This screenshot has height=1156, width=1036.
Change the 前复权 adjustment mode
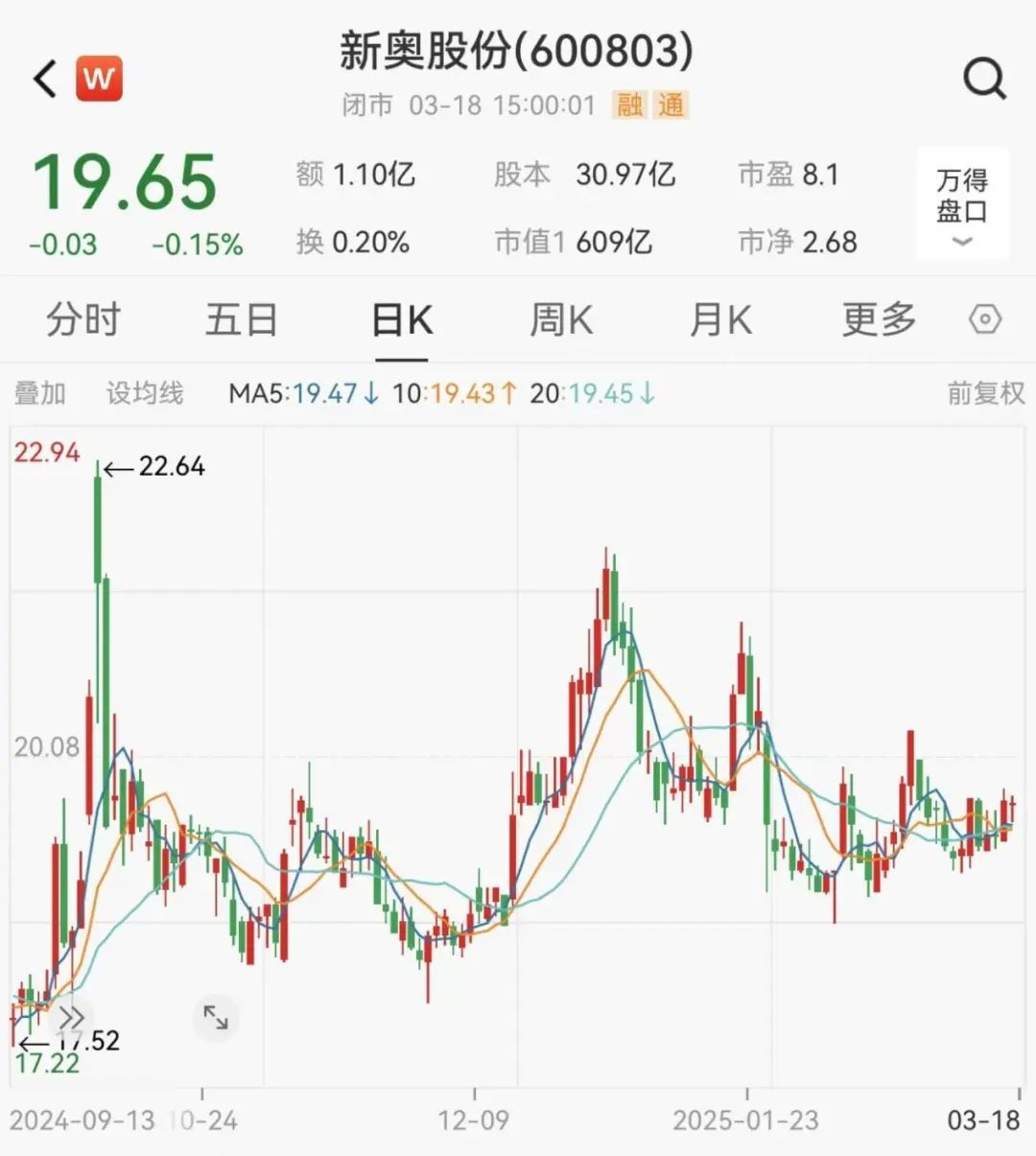click(x=985, y=393)
